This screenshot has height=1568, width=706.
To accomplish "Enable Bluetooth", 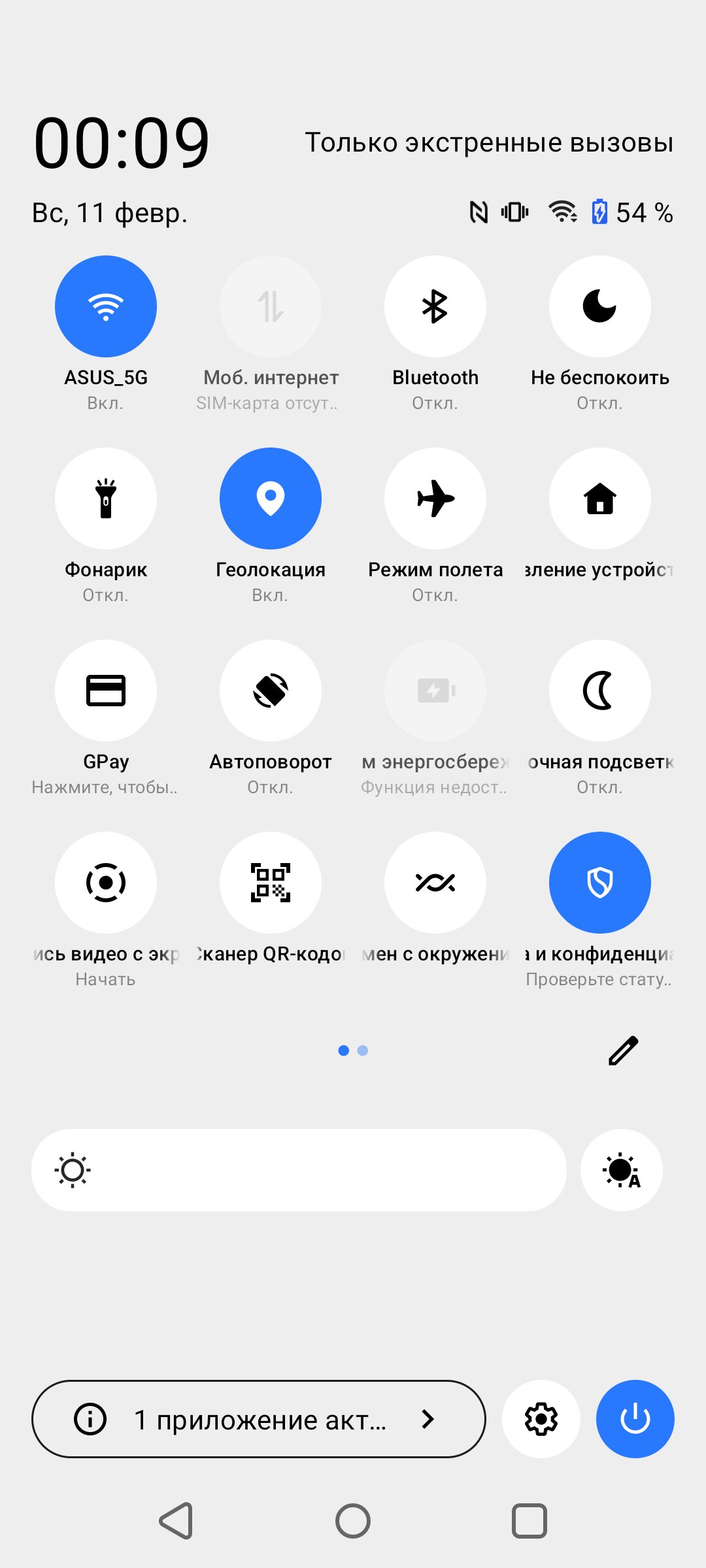I will (435, 306).
